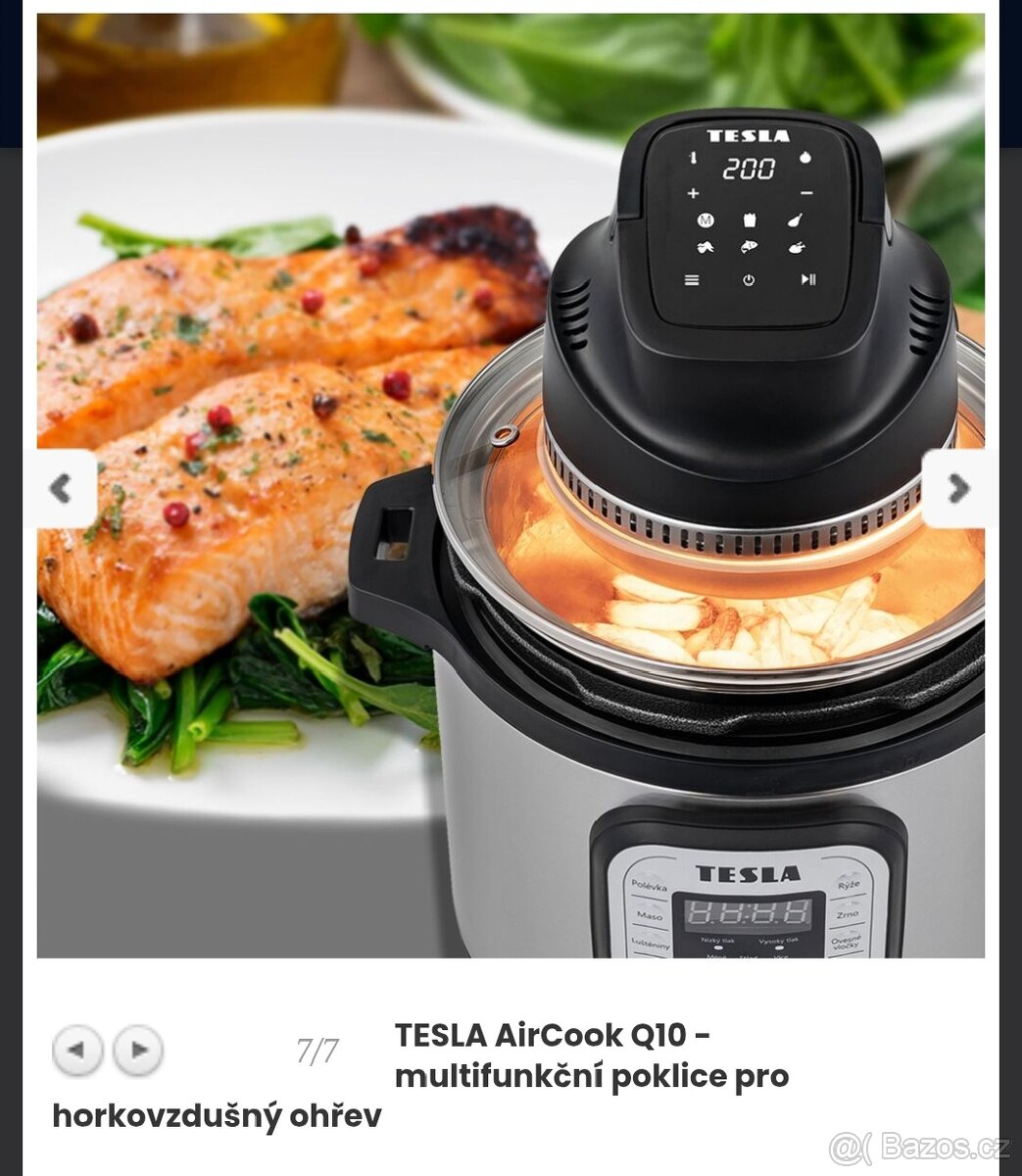Open the hamburger menu on the lid display
This screenshot has height=1176, width=1022.
(692, 279)
